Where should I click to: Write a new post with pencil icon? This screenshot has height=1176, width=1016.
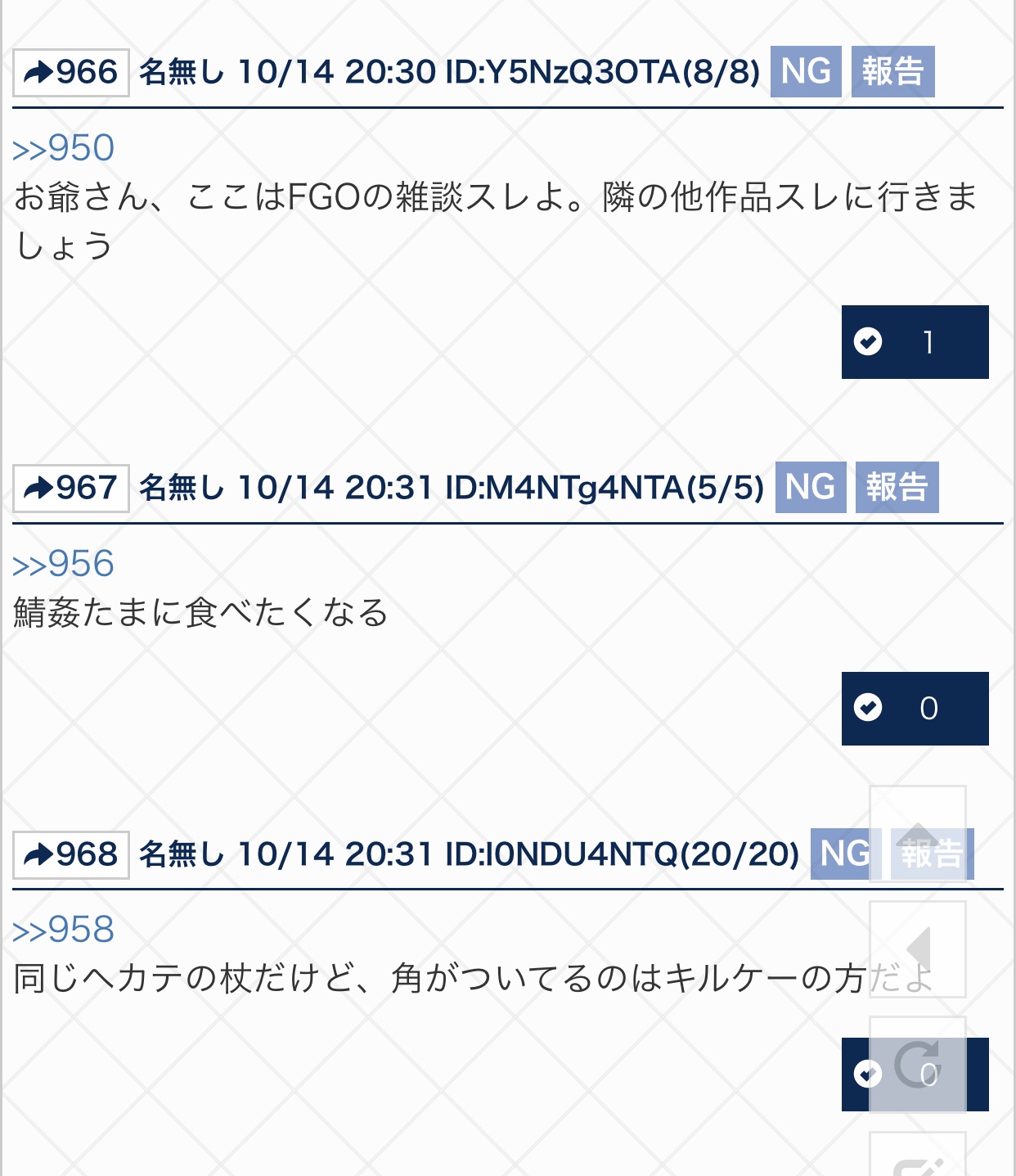pos(918,1160)
